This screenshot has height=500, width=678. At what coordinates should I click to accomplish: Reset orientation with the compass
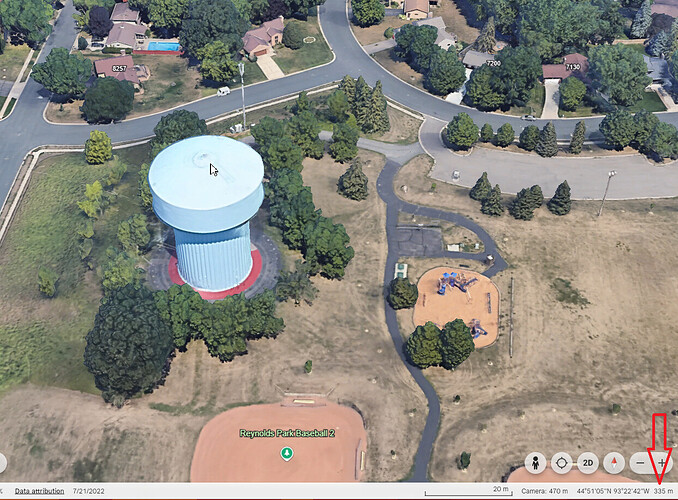coord(613,463)
